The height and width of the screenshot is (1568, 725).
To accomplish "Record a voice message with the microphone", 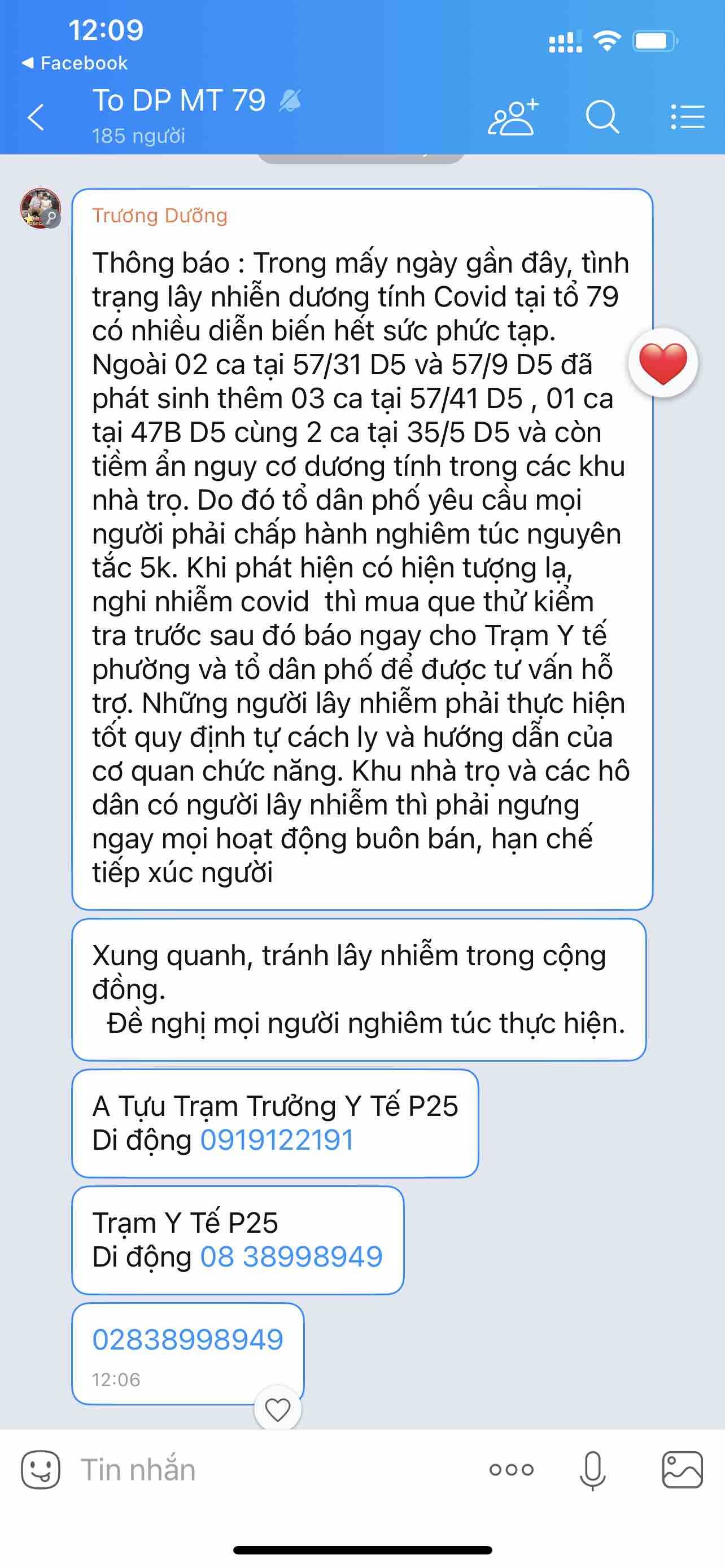I will 592,1470.
